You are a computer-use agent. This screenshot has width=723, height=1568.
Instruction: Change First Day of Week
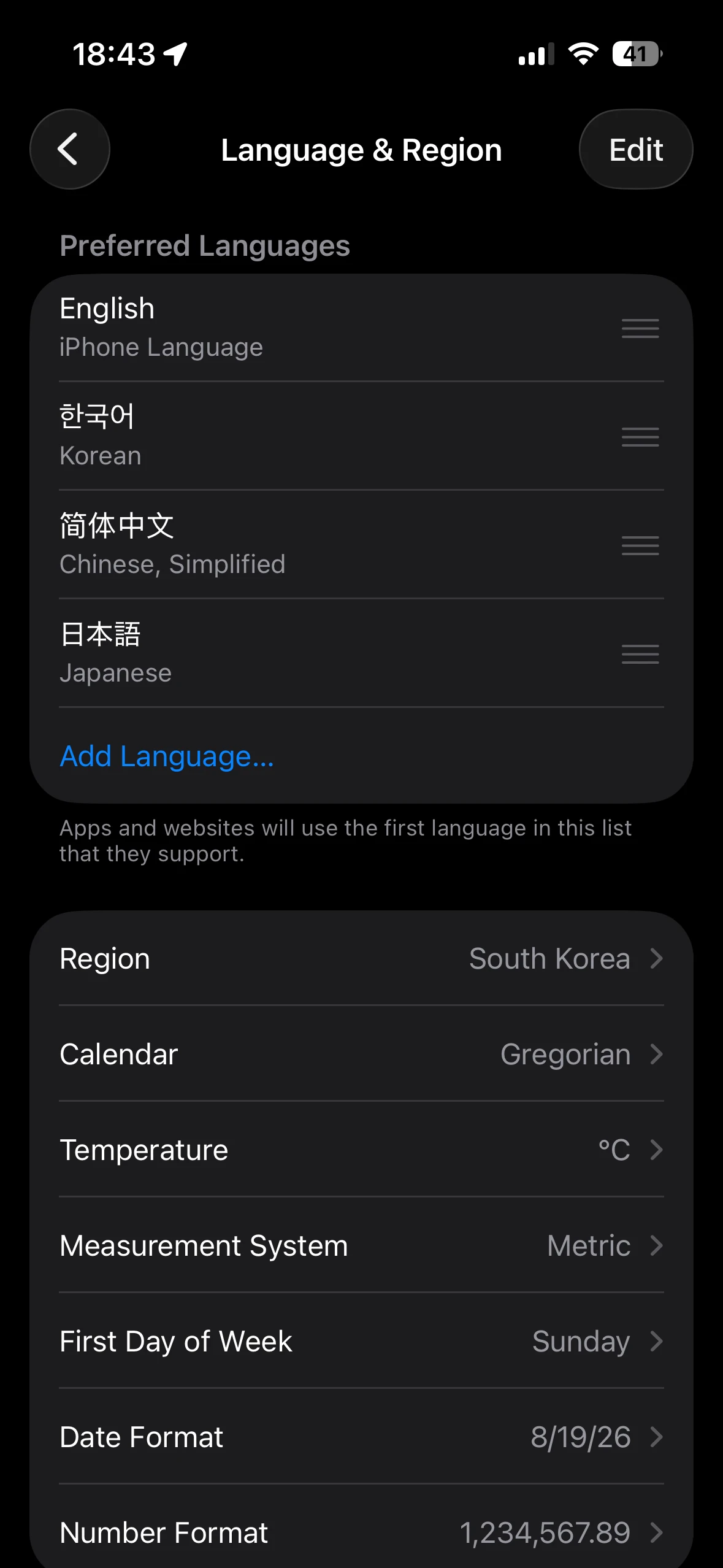click(x=361, y=1341)
